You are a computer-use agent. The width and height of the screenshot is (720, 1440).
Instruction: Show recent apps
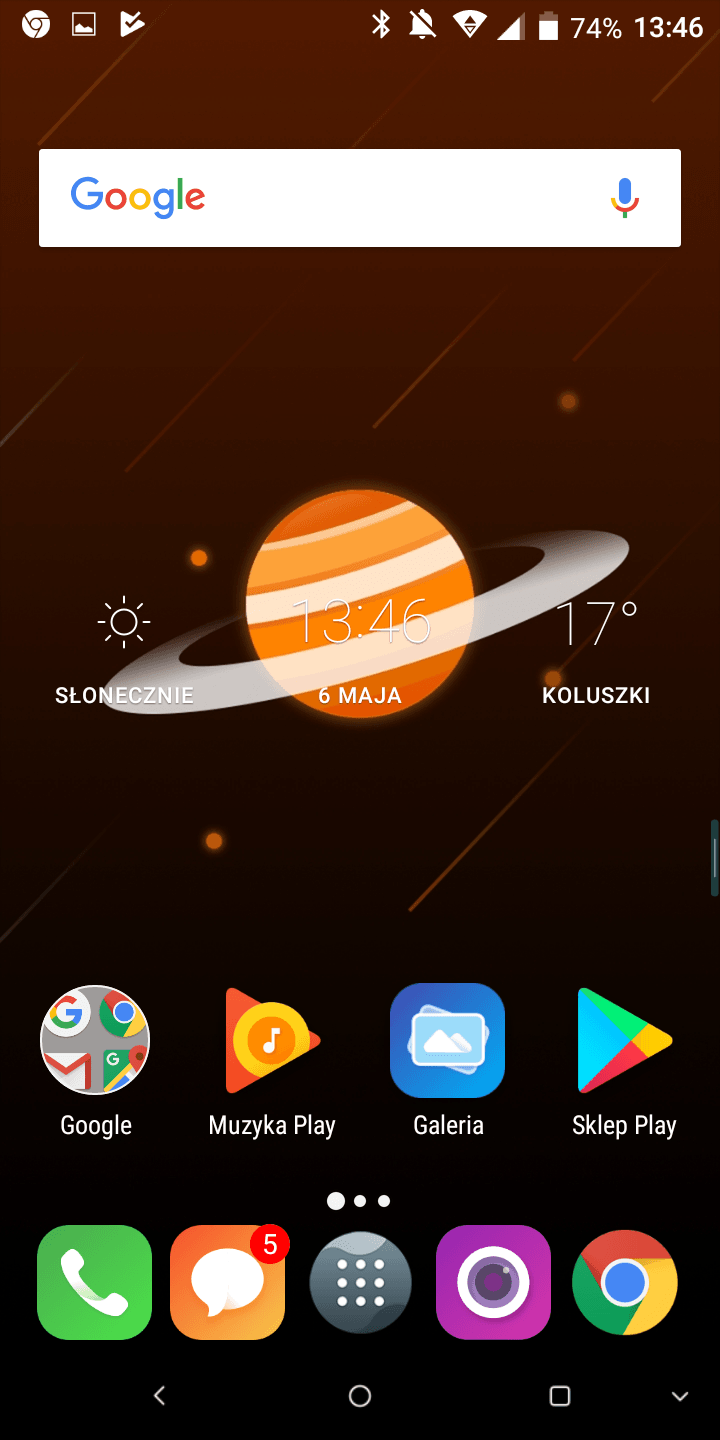(x=560, y=1396)
